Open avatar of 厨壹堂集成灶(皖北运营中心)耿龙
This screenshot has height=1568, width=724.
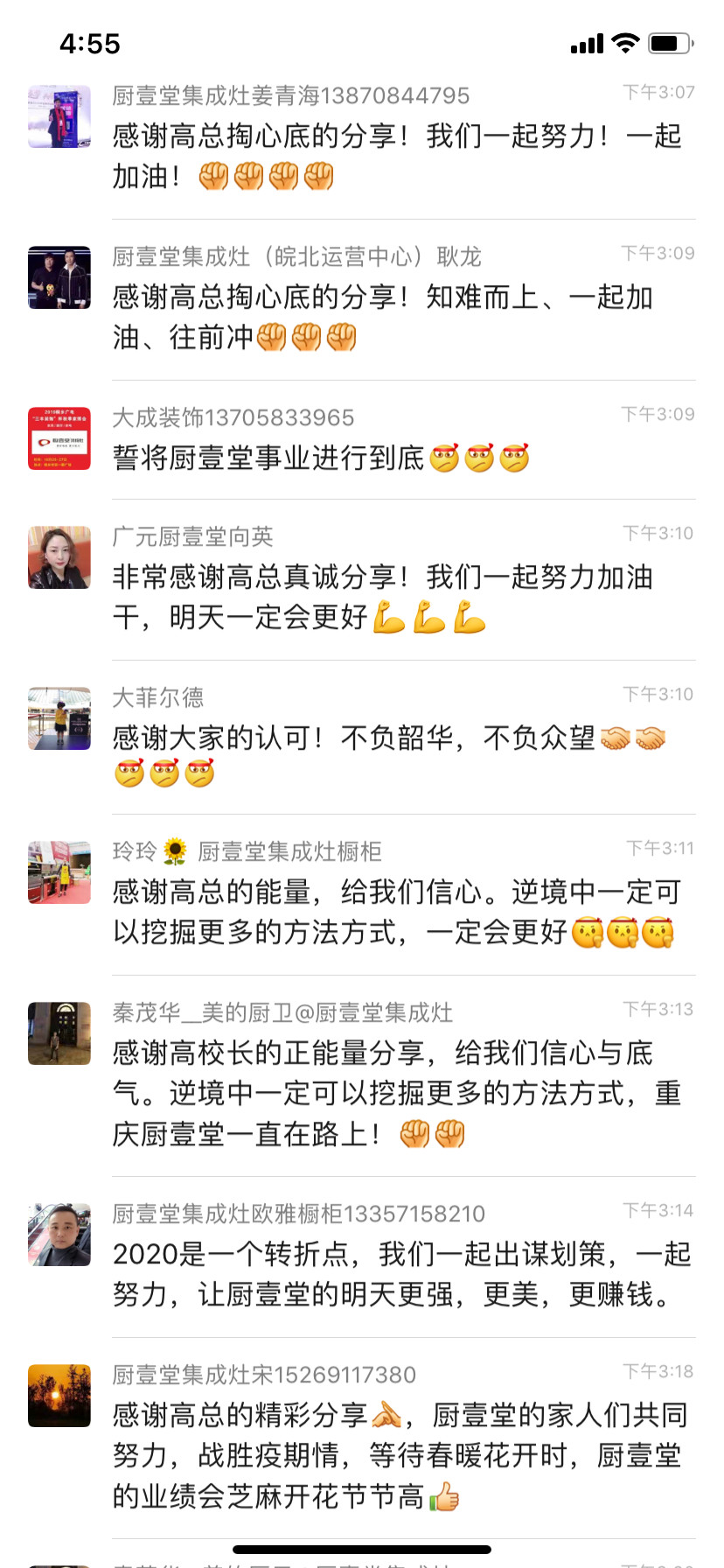(59, 277)
